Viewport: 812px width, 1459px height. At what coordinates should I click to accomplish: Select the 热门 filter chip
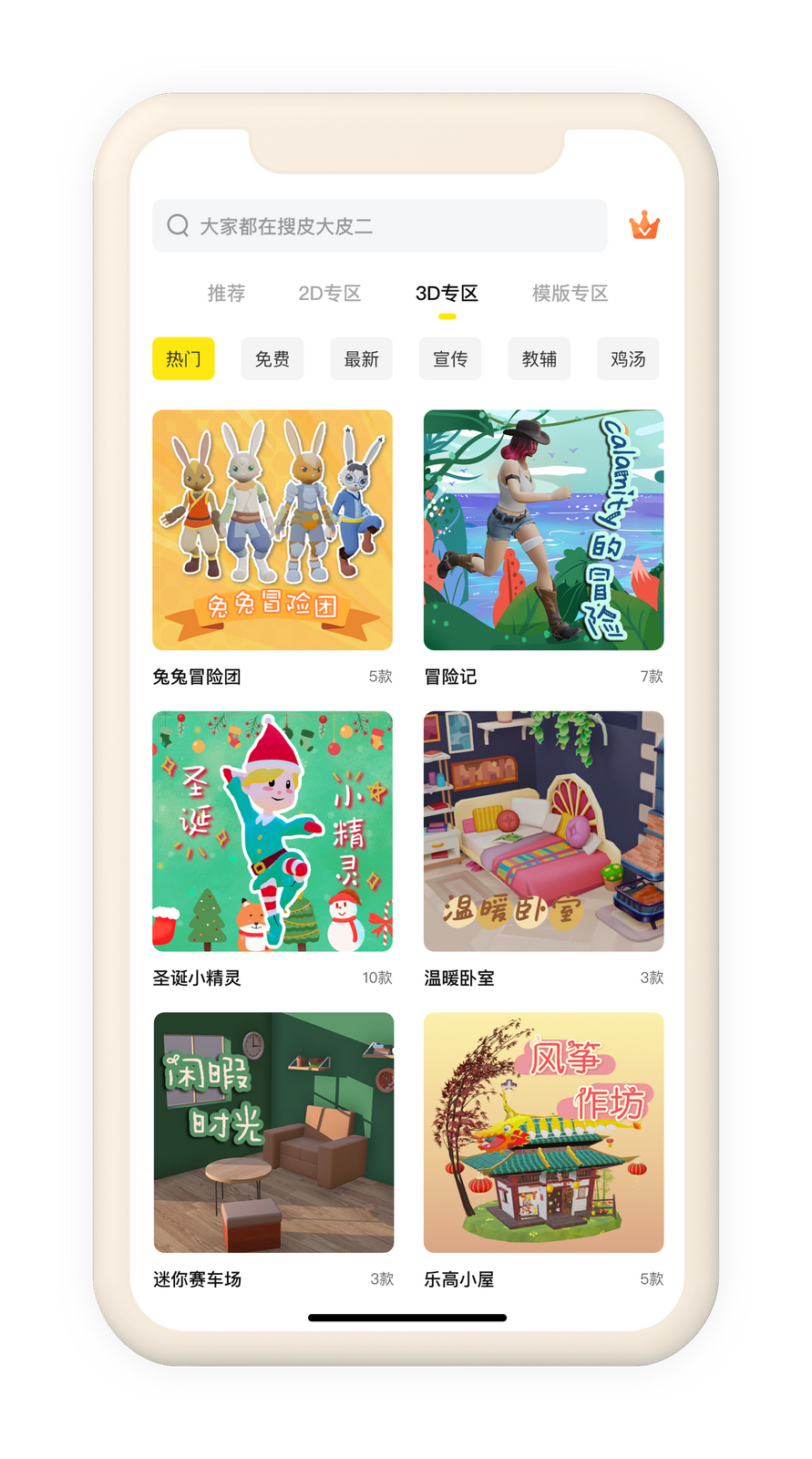tap(183, 359)
